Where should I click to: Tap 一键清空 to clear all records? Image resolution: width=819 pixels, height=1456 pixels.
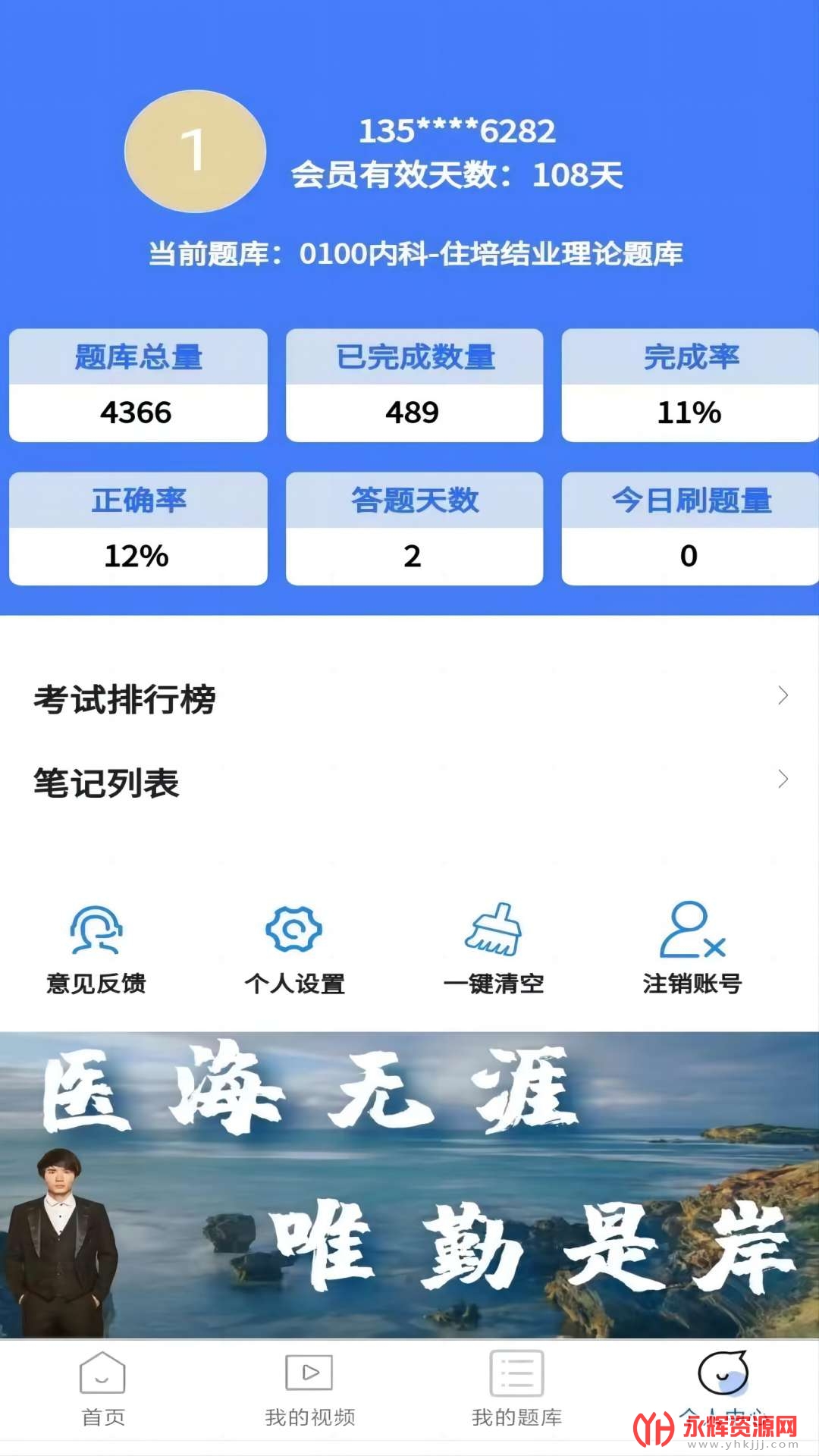click(x=494, y=949)
